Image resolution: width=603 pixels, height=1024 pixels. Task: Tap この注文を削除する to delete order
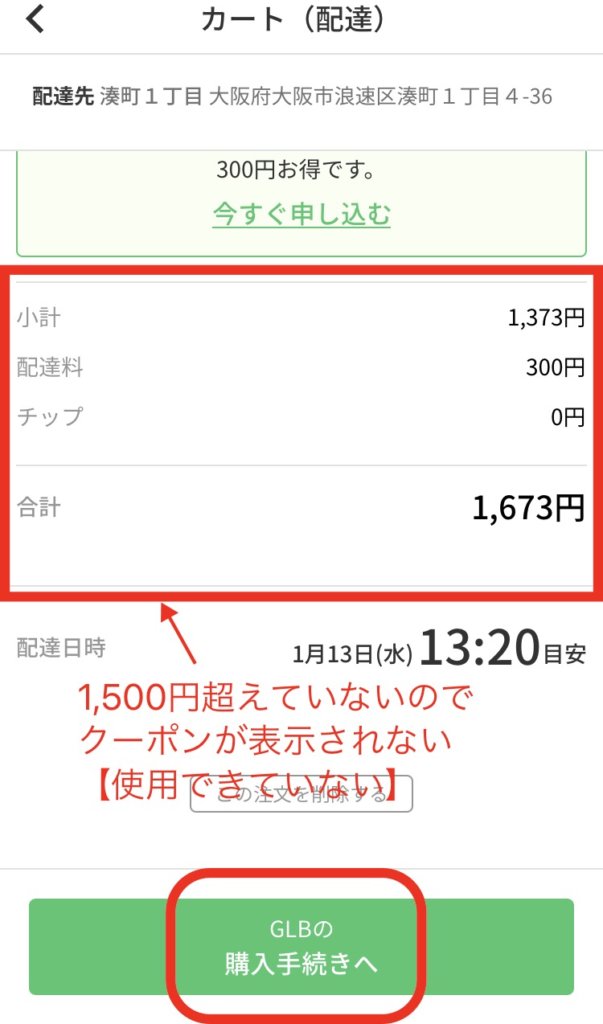[x=301, y=794]
